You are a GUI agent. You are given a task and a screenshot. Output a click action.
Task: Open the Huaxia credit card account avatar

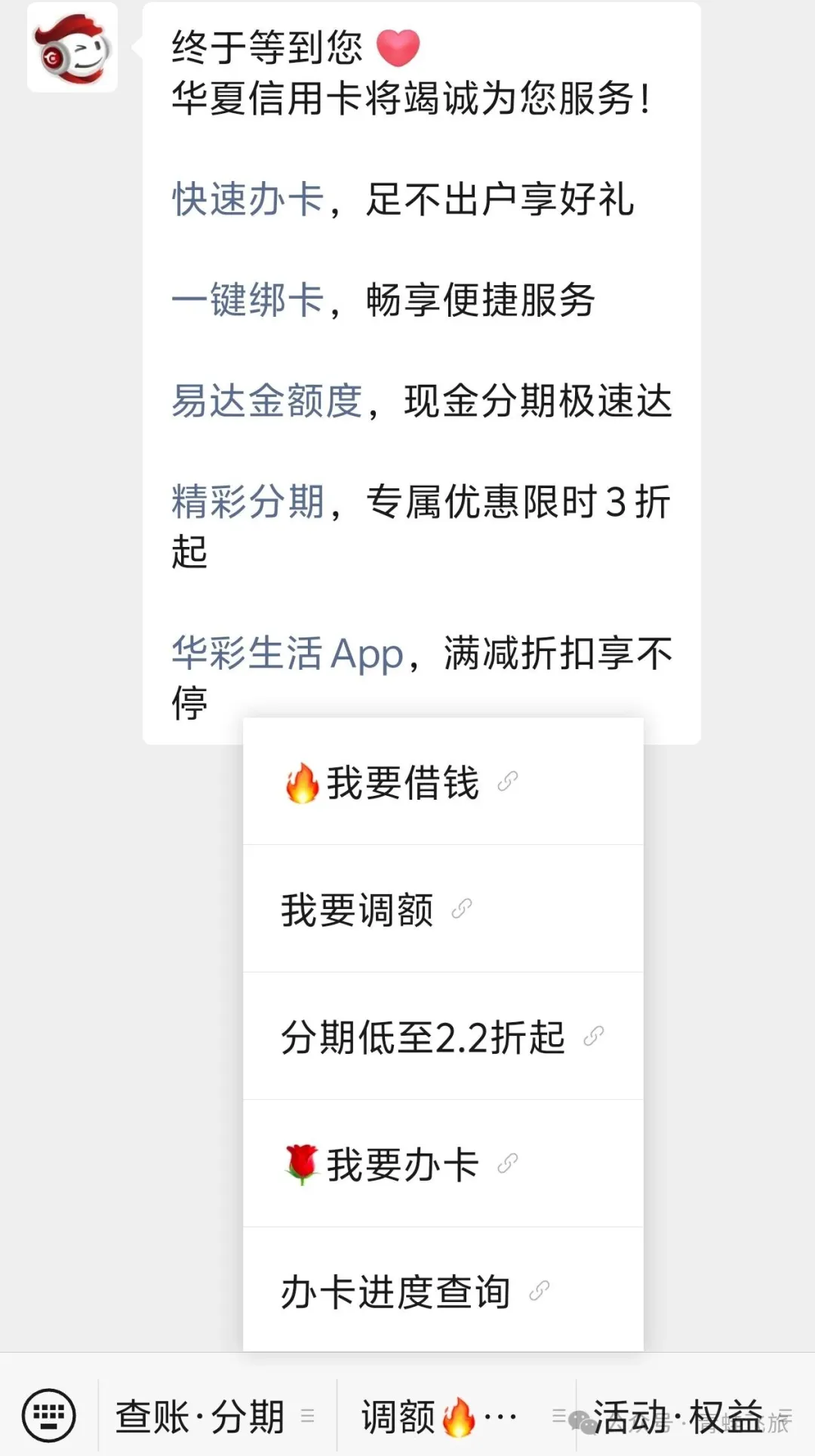[x=72, y=48]
